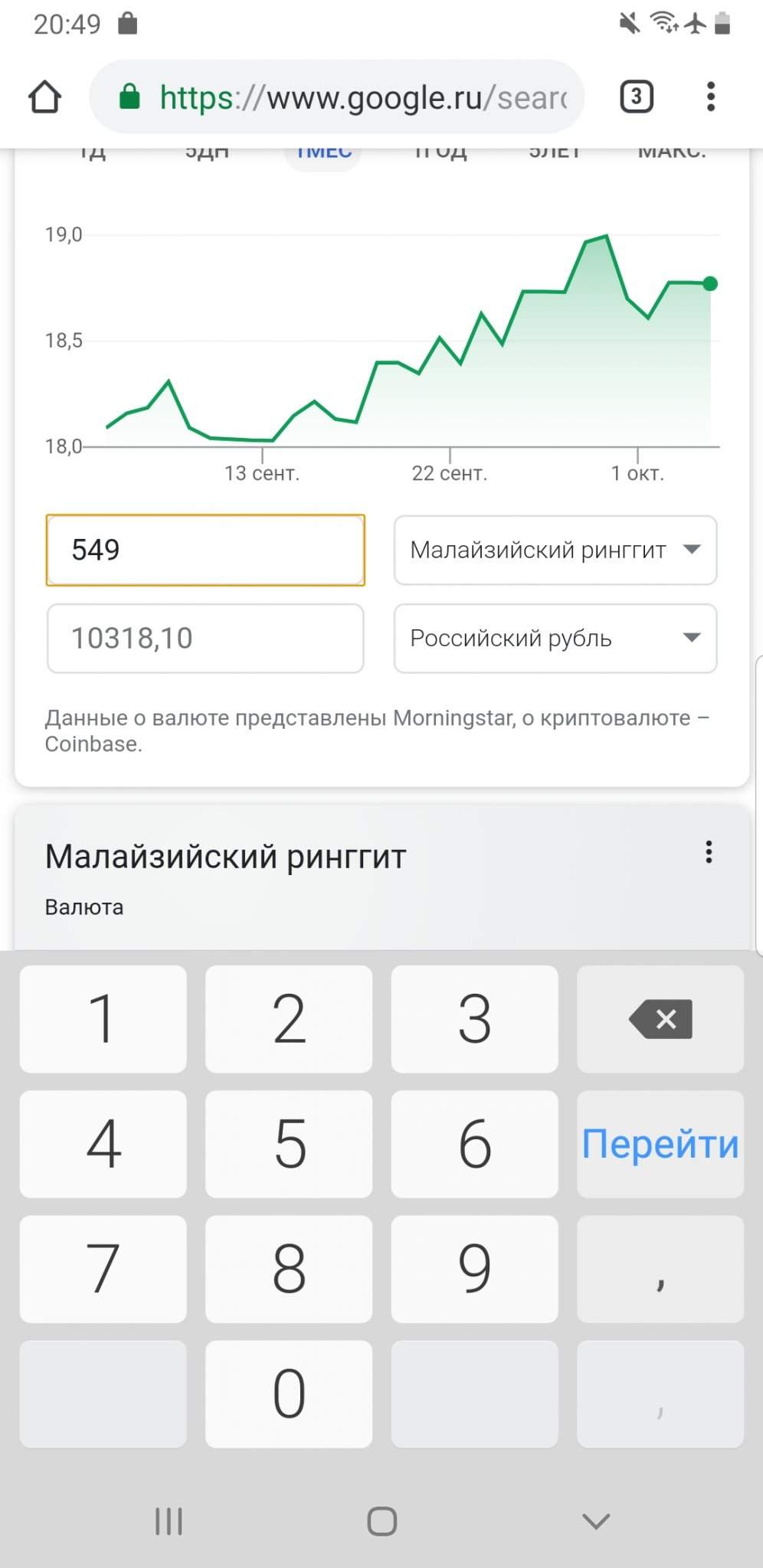Open the Малайзийский ринггит currency dropdown
The width and height of the screenshot is (763, 1568).
tap(555, 550)
